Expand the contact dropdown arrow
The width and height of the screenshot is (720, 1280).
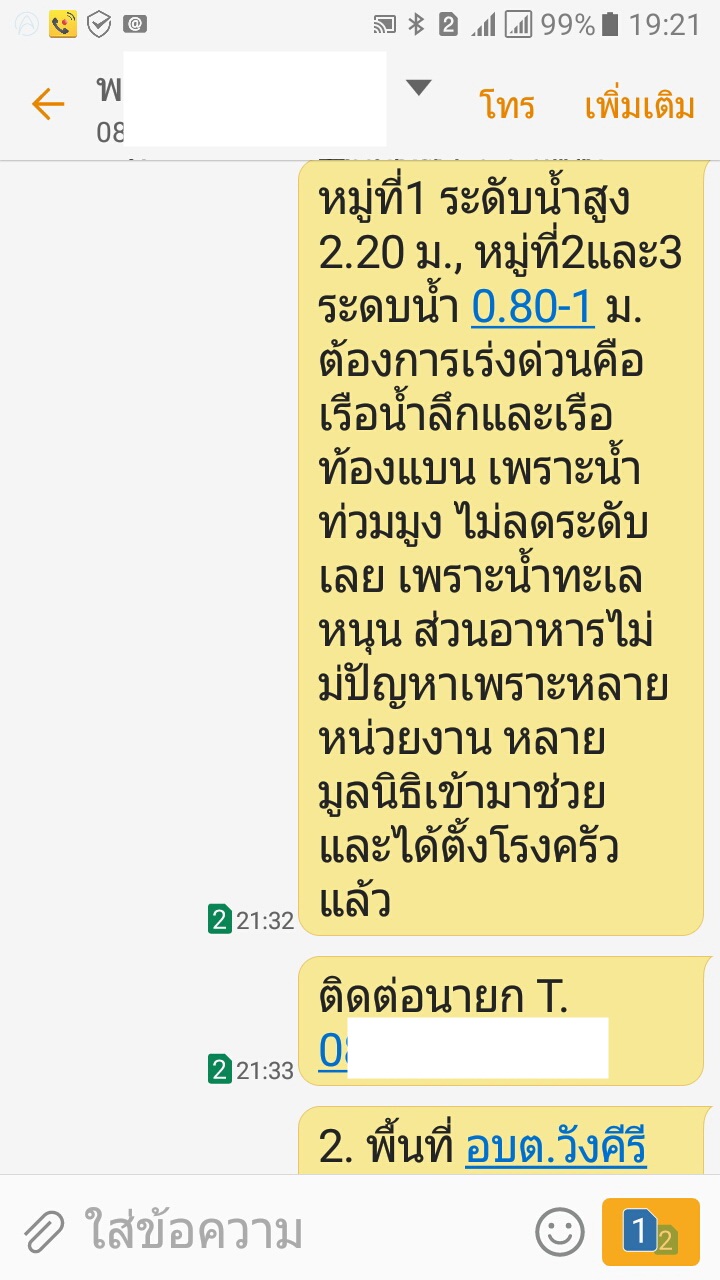[x=419, y=88]
